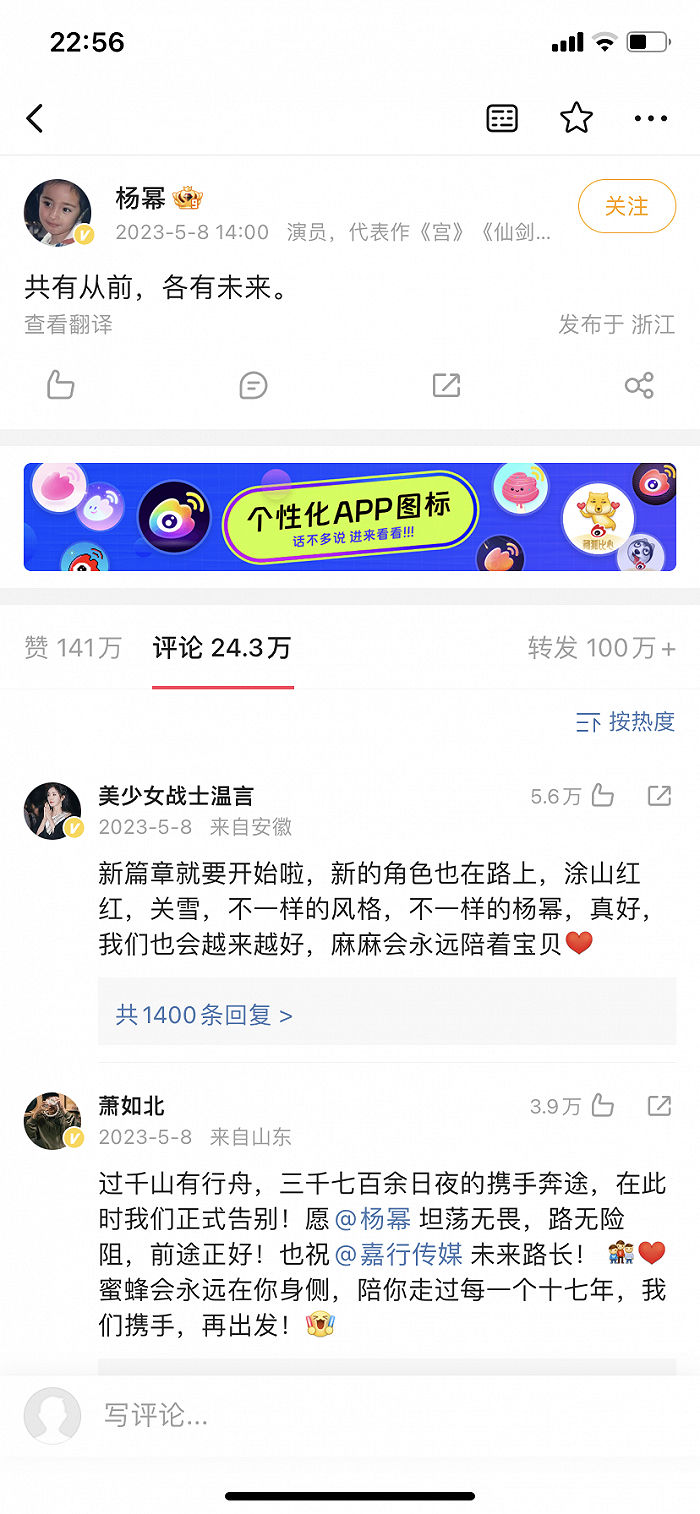The width and height of the screenshot is (700, 1514).
Task: Share the post using the share icon
Action: (x=639, y=385)
